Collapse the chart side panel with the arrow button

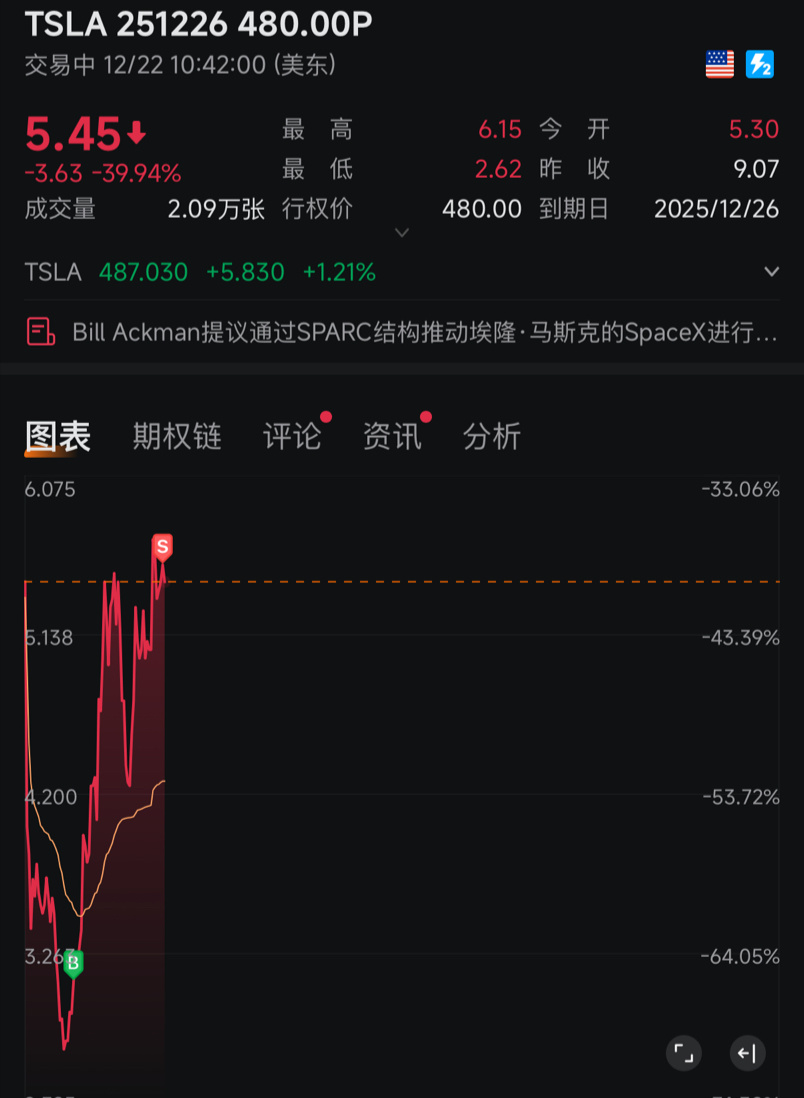[747, 1052]
